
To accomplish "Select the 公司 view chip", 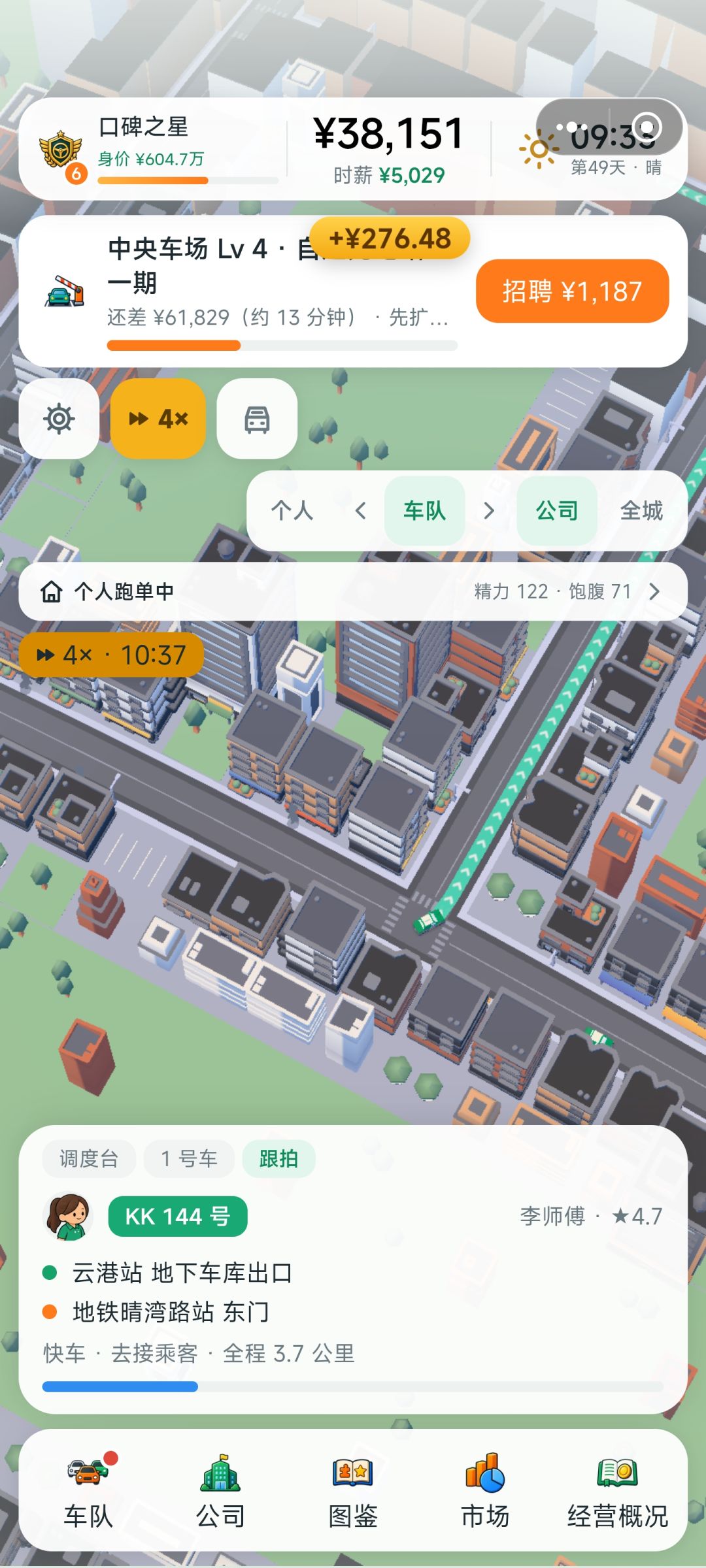I will click(x=557, y=510).
